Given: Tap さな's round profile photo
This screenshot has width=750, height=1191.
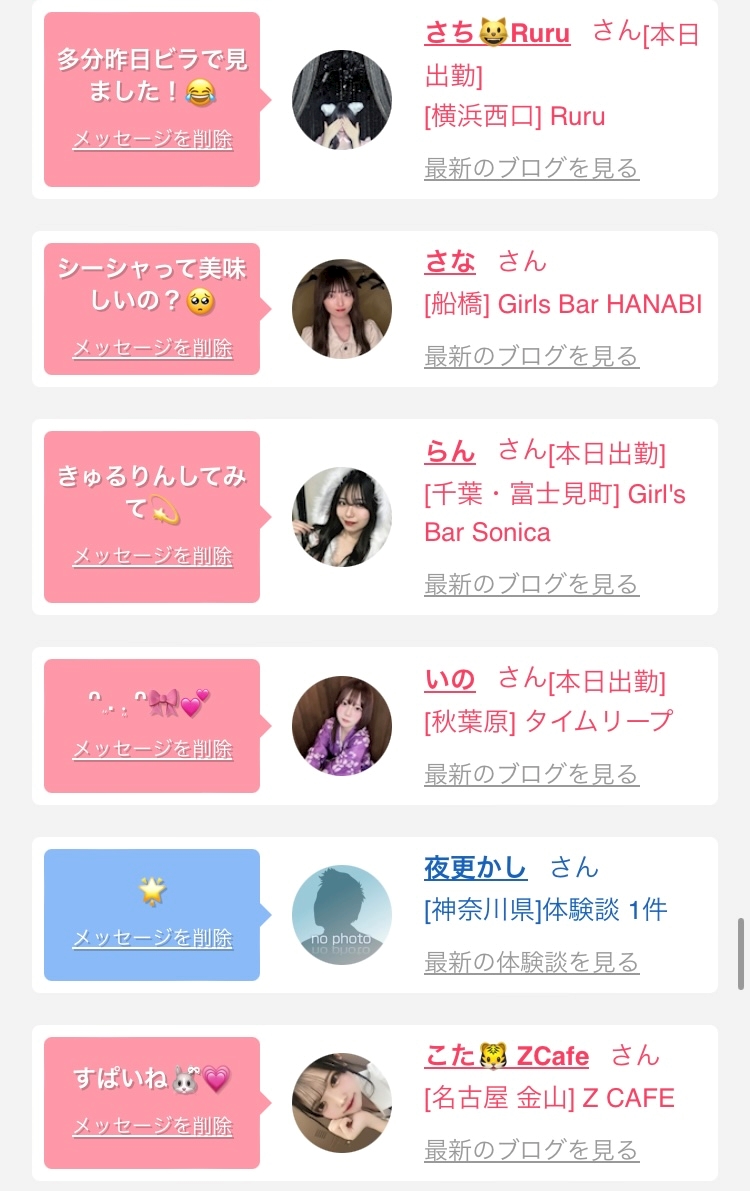Looking at the screenshot, I should [342, 309].
